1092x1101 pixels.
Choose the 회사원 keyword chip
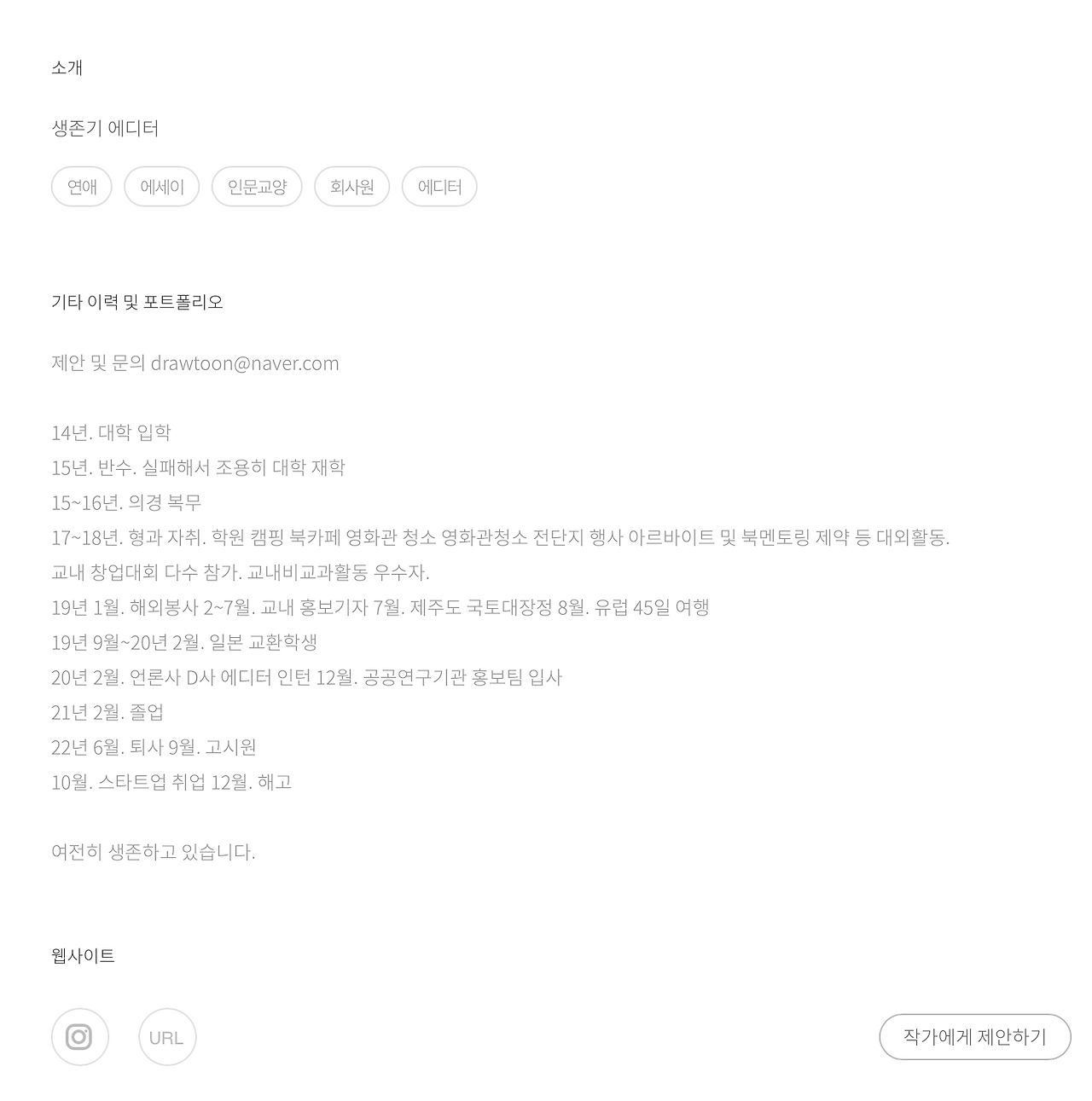coord(352,187)
